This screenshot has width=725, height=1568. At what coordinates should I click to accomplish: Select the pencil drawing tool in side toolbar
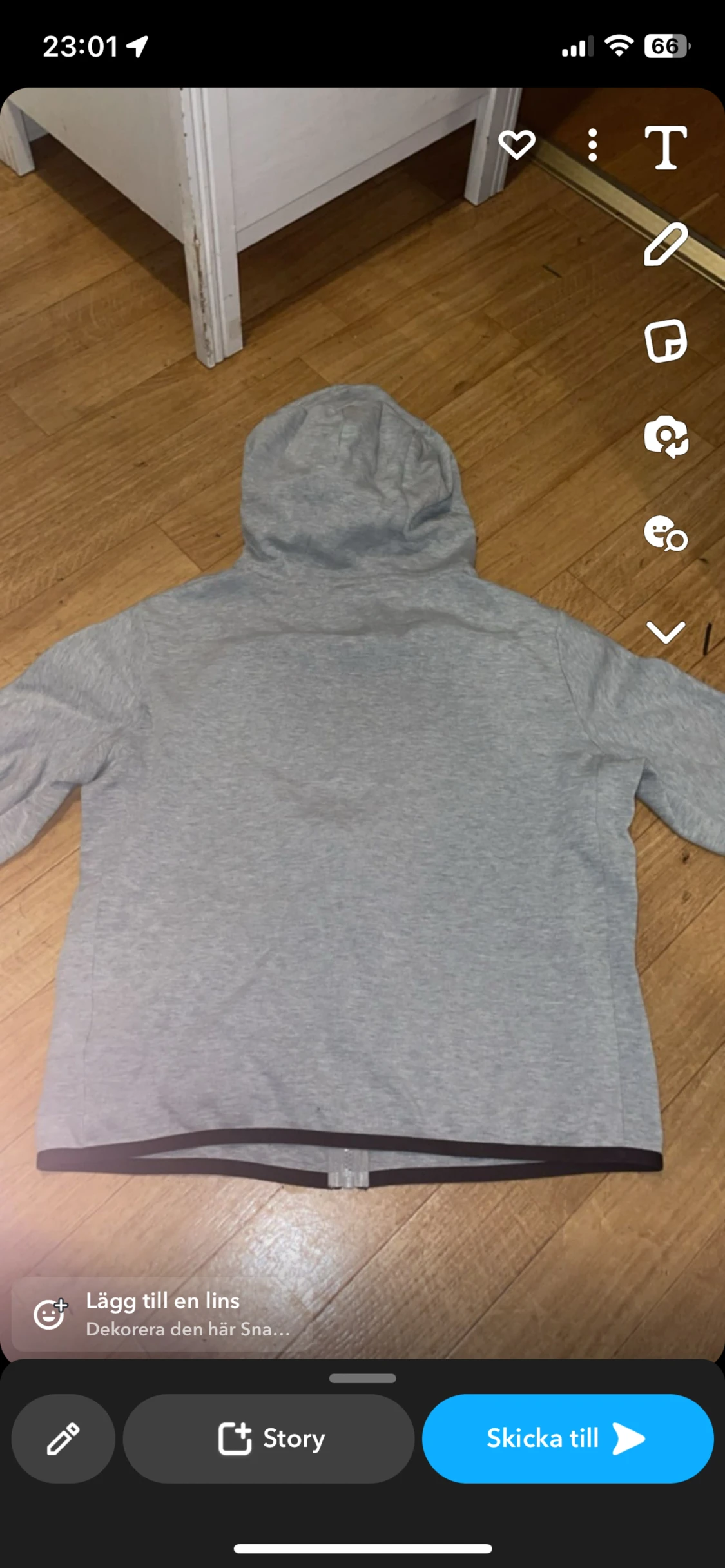pyautogui.click(x=666, y=244)
